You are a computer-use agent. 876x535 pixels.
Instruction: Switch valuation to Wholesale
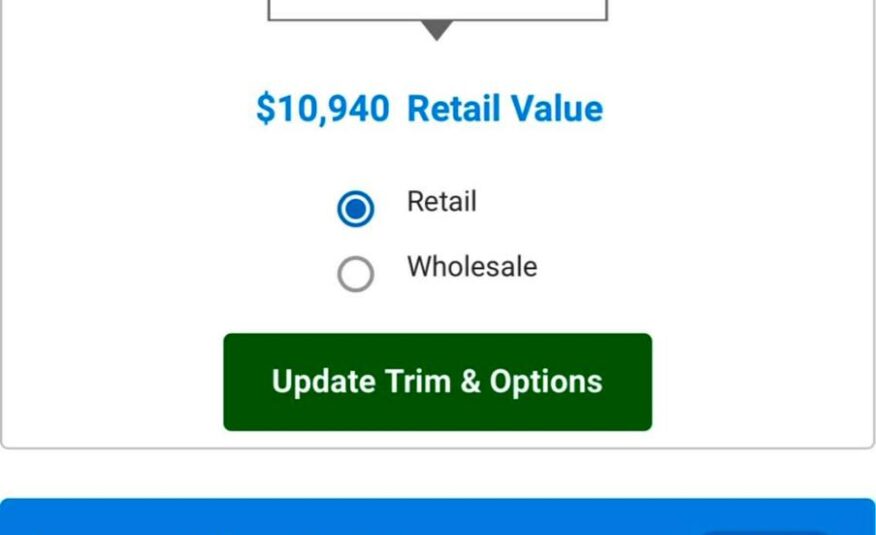click(355, 273)
